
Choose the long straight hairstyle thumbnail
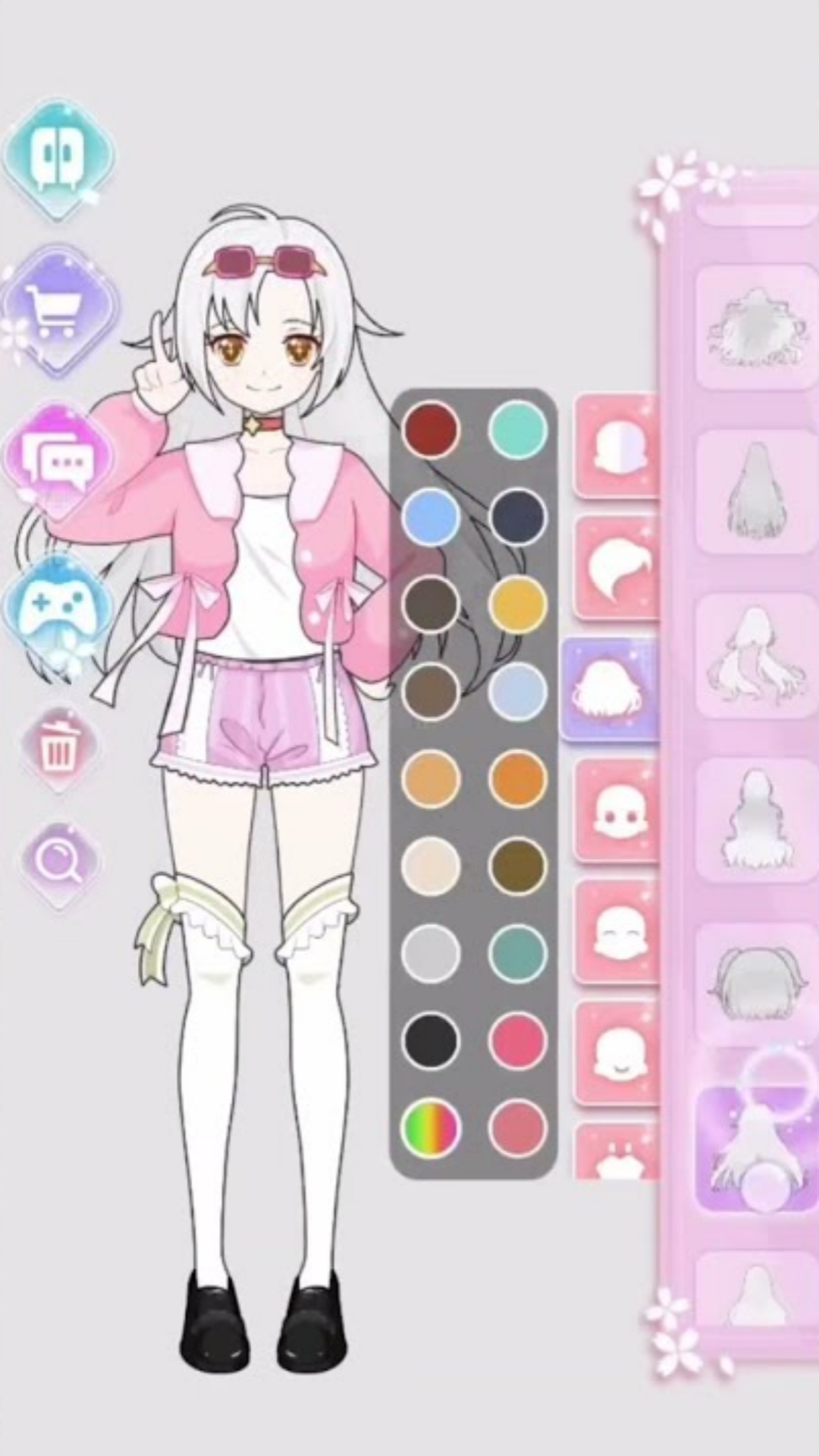[x=755, y=491]
